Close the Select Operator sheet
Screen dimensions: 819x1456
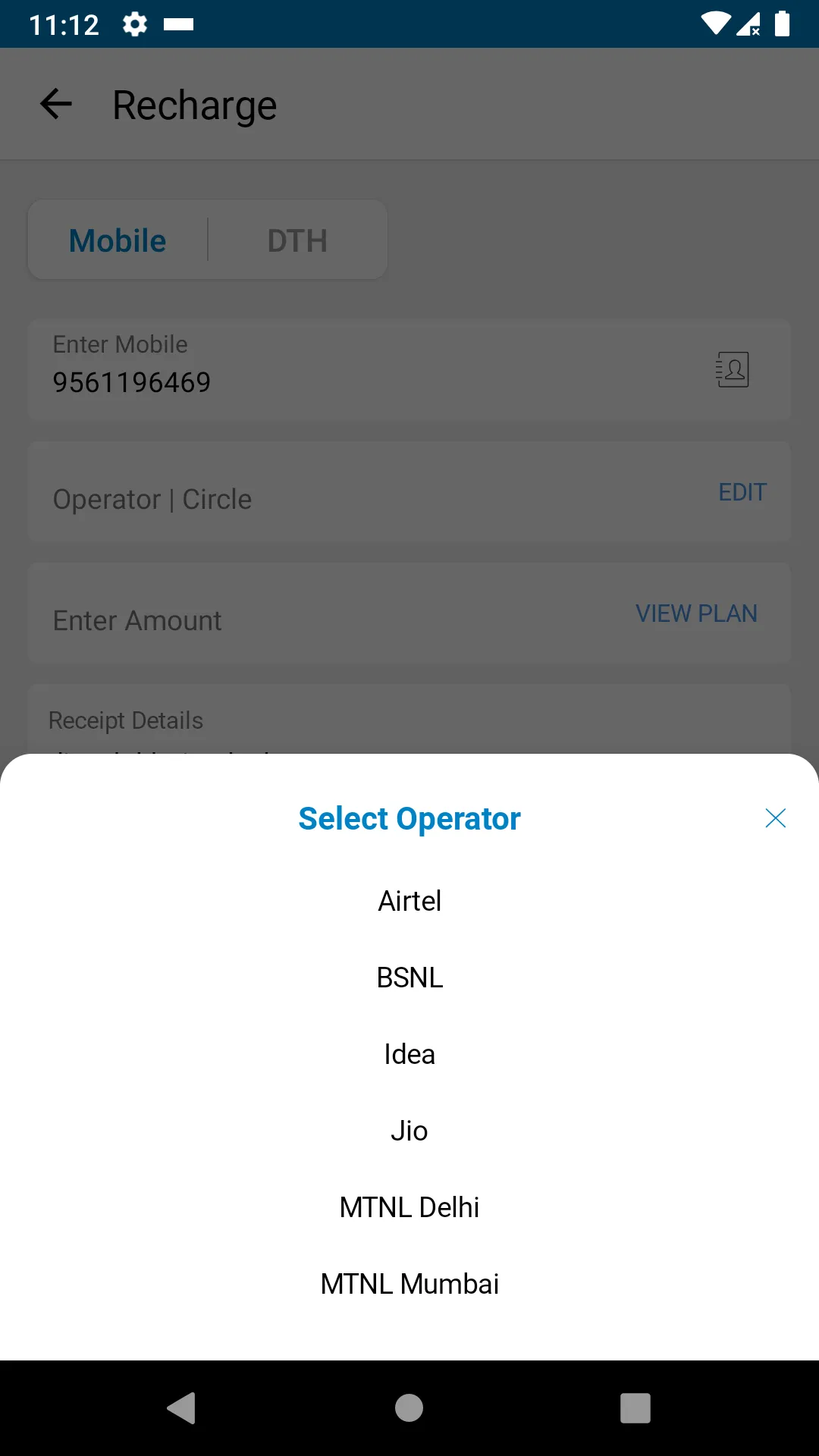tap(775, 818)
